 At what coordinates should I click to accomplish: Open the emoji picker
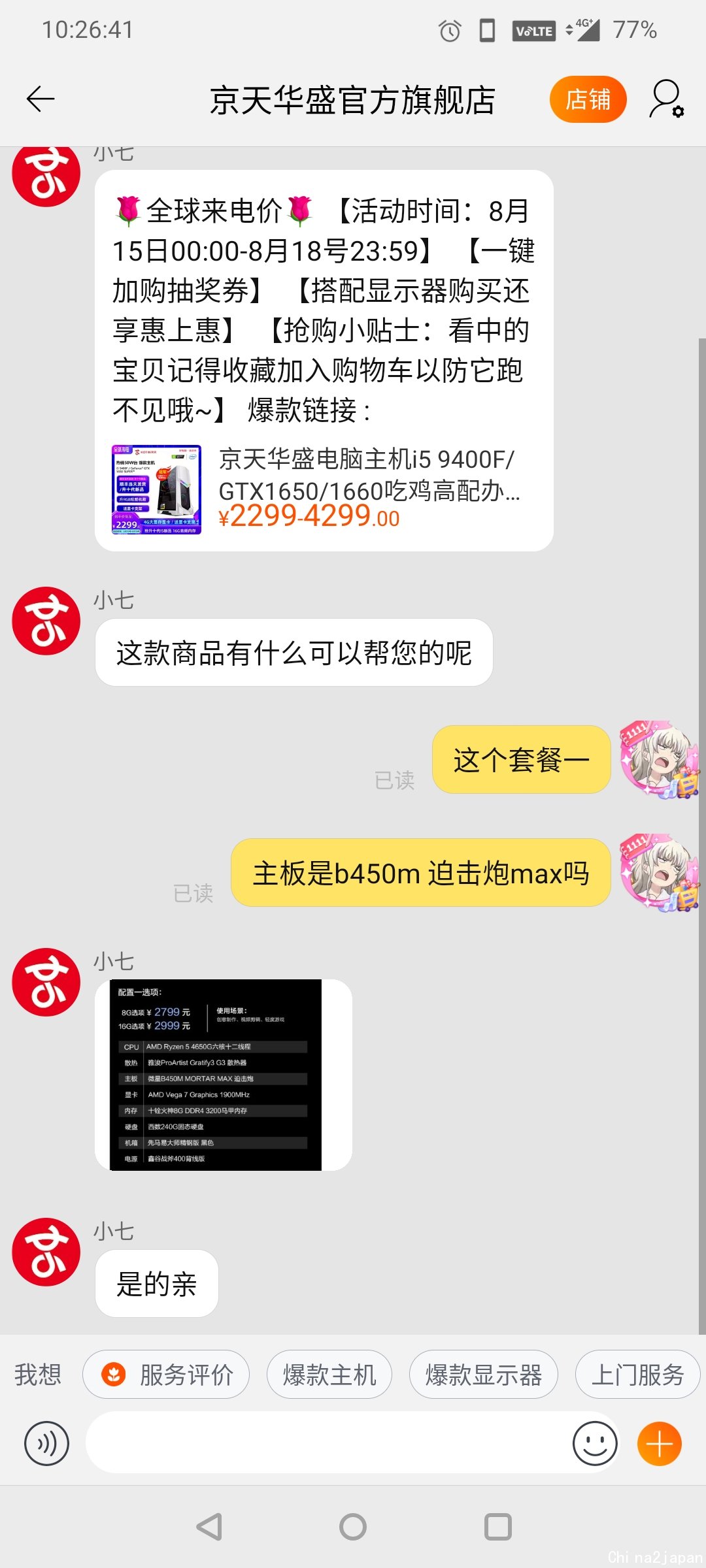[x=595, y=1444]
